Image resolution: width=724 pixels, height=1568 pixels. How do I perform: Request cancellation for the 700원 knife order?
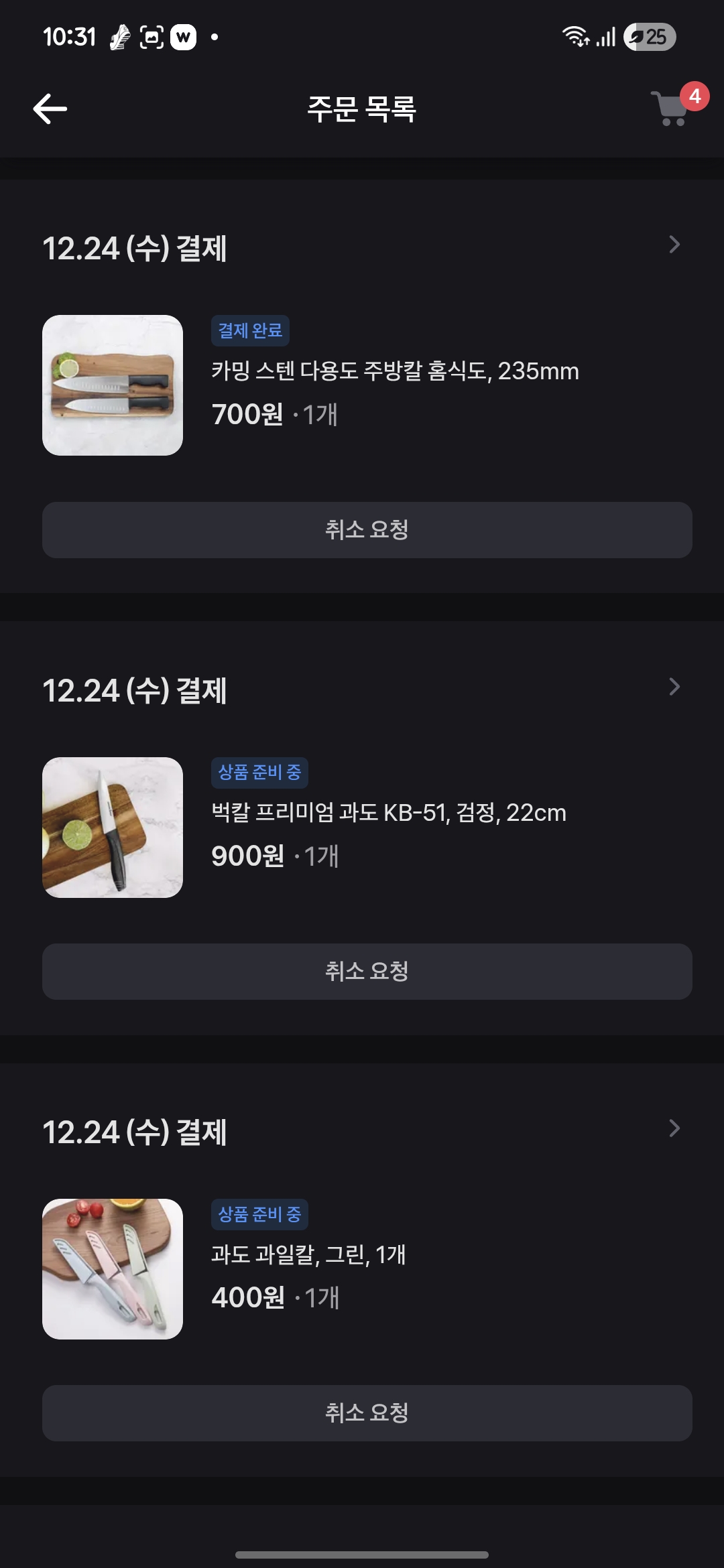pos(367,530)
